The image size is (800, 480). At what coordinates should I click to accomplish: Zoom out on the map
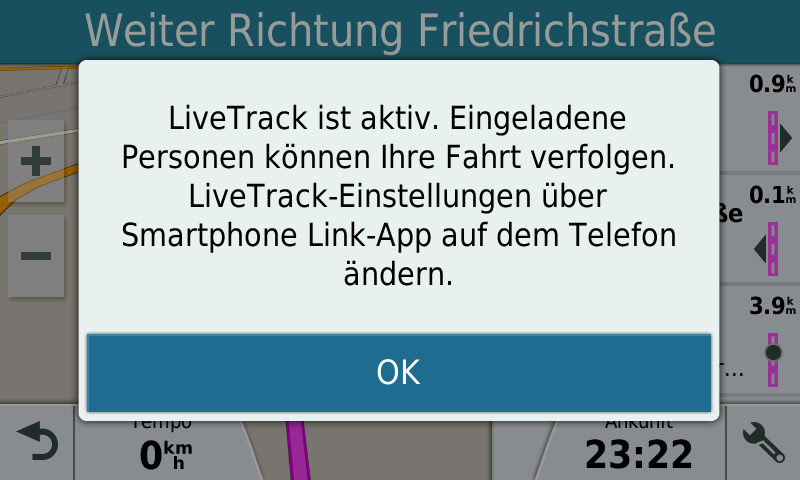[36, 255]
